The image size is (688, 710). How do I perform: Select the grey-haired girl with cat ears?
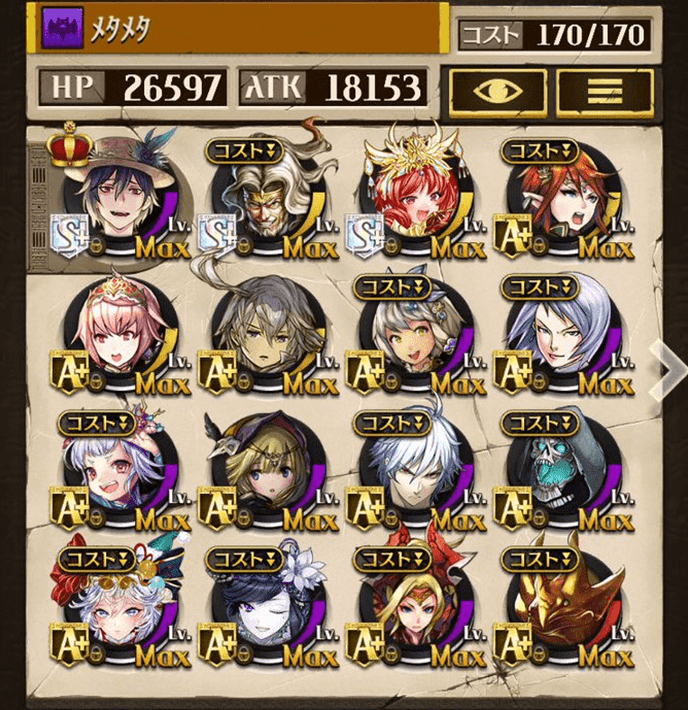(x=410, y=335)
